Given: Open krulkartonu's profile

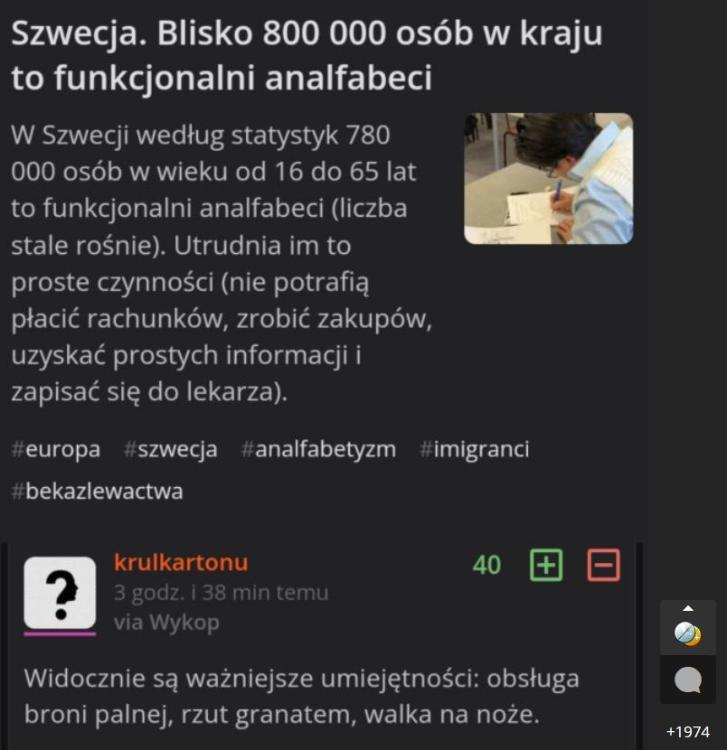Looking at the screenshot, I should point(181,563).
